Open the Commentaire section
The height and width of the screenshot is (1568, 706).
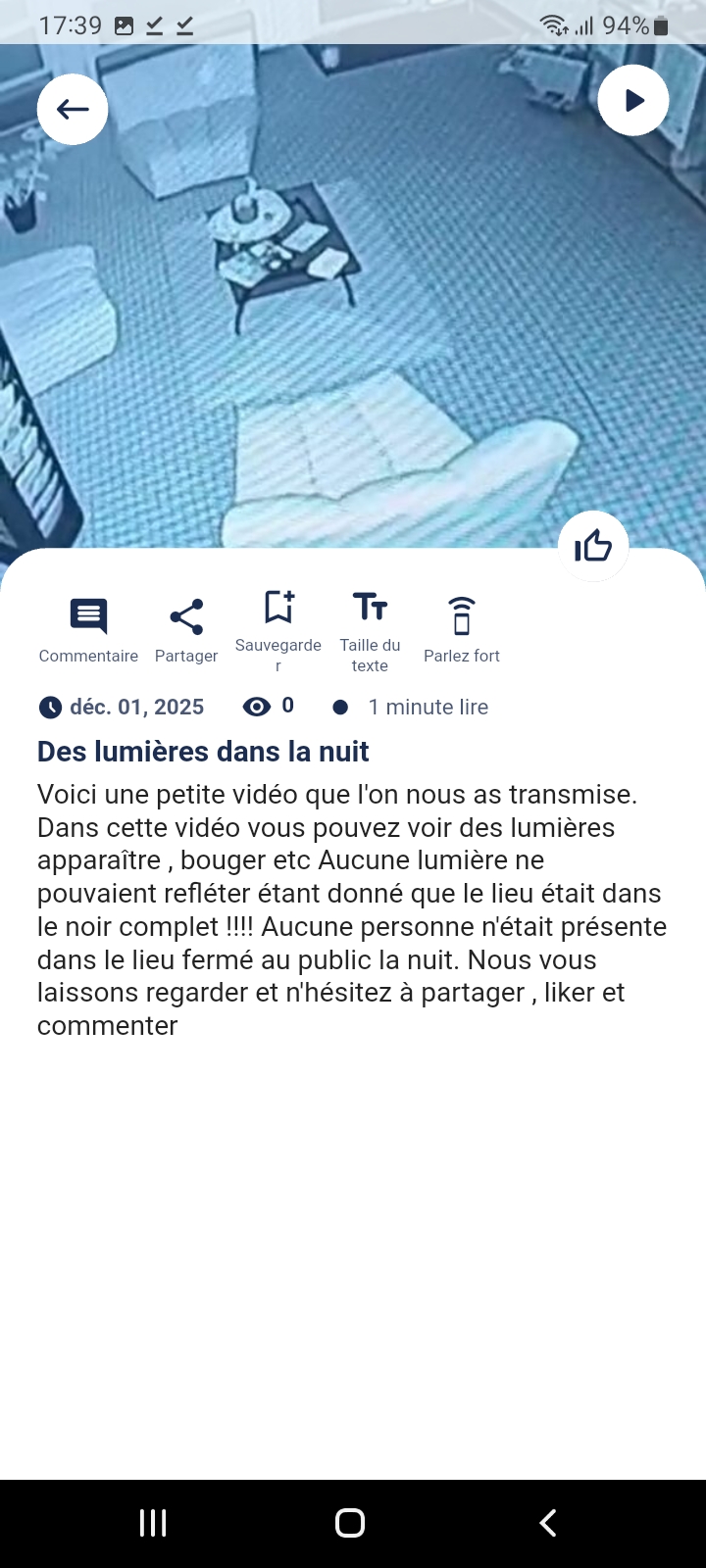(88, 629)
